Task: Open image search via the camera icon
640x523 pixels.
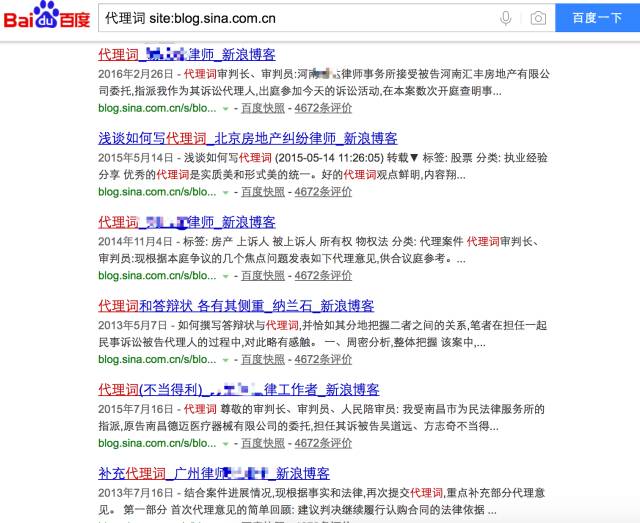Action: [538, 18]
